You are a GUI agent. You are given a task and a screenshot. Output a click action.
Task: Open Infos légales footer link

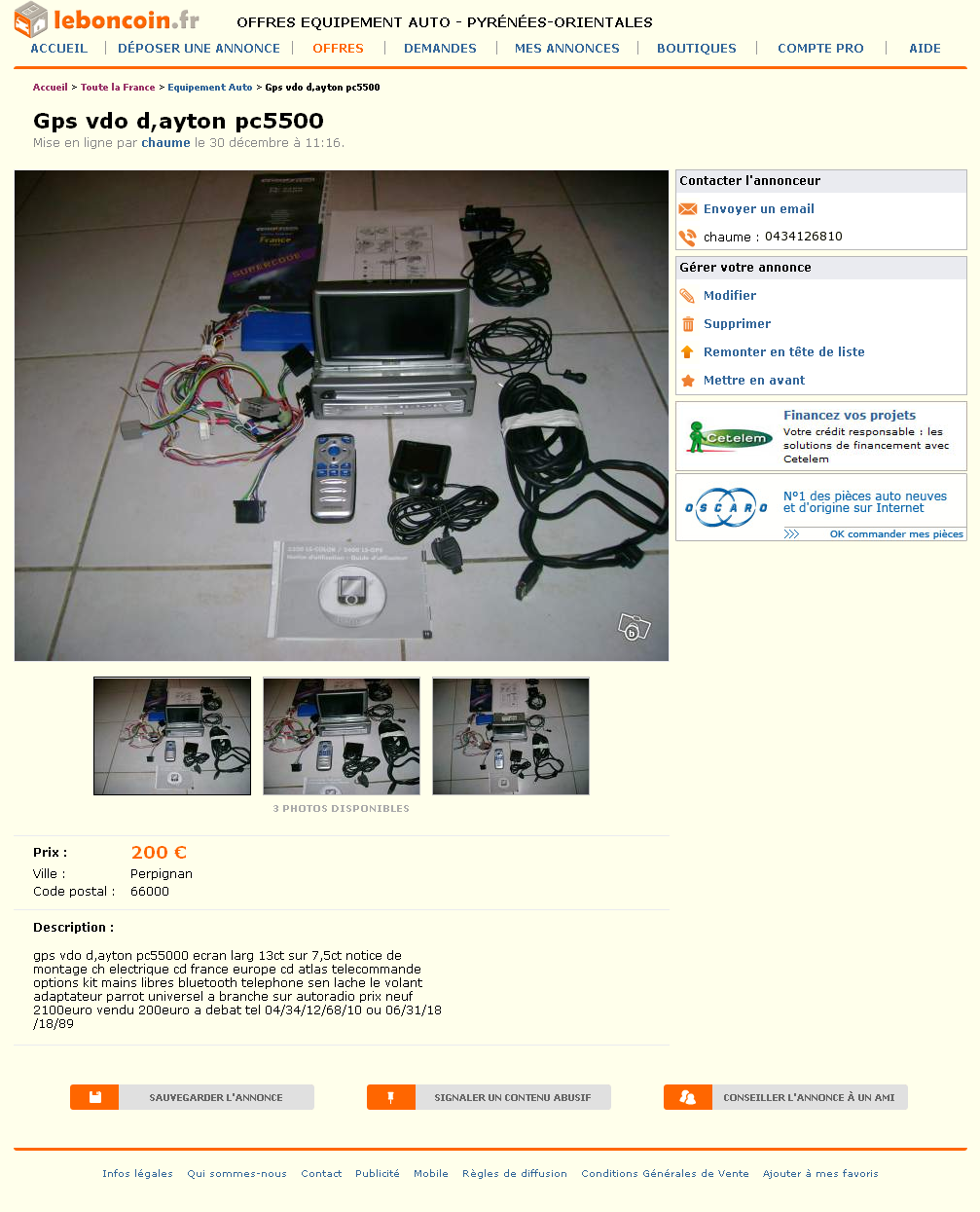[x=137, y=1174]
